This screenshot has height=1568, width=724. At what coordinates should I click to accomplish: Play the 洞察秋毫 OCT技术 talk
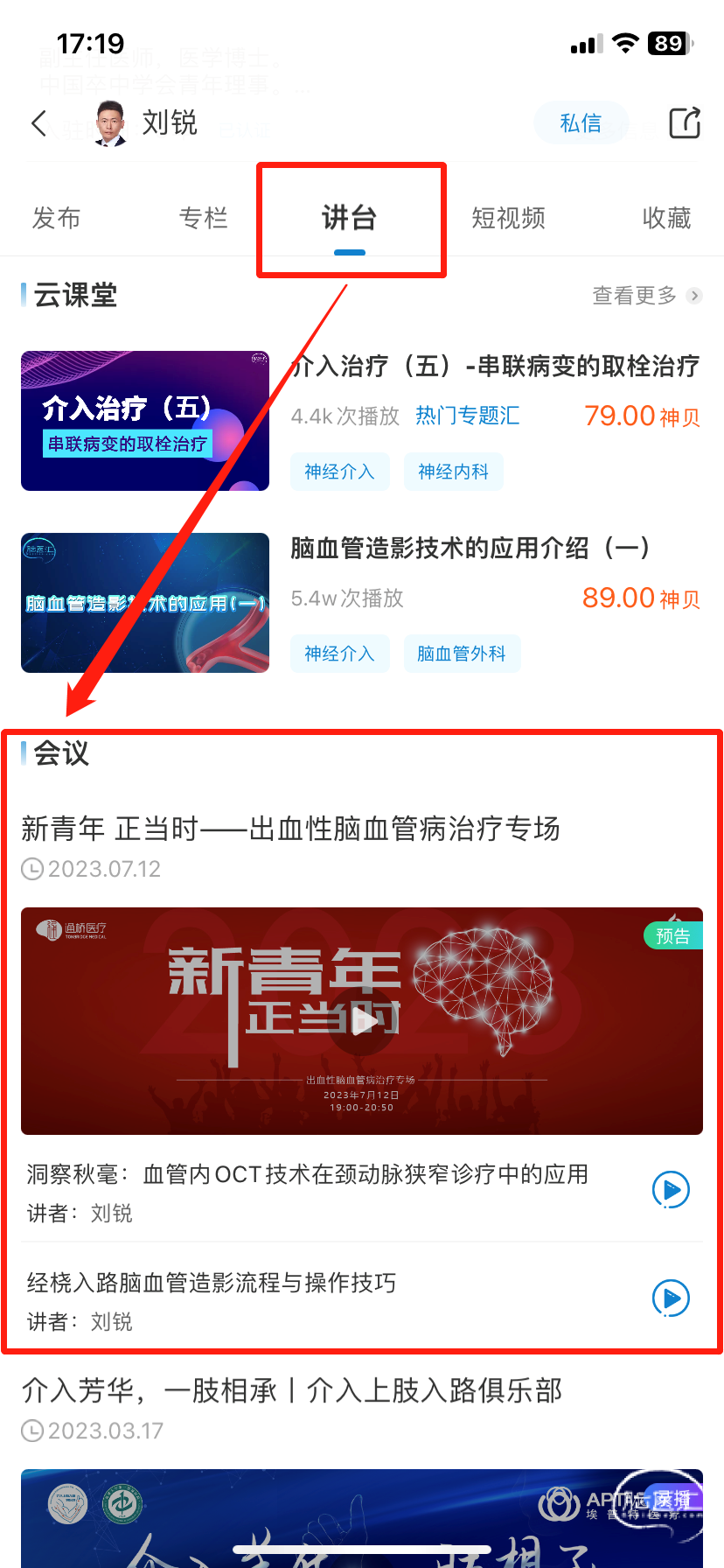pyautogui.click(x=671, y=1190)
